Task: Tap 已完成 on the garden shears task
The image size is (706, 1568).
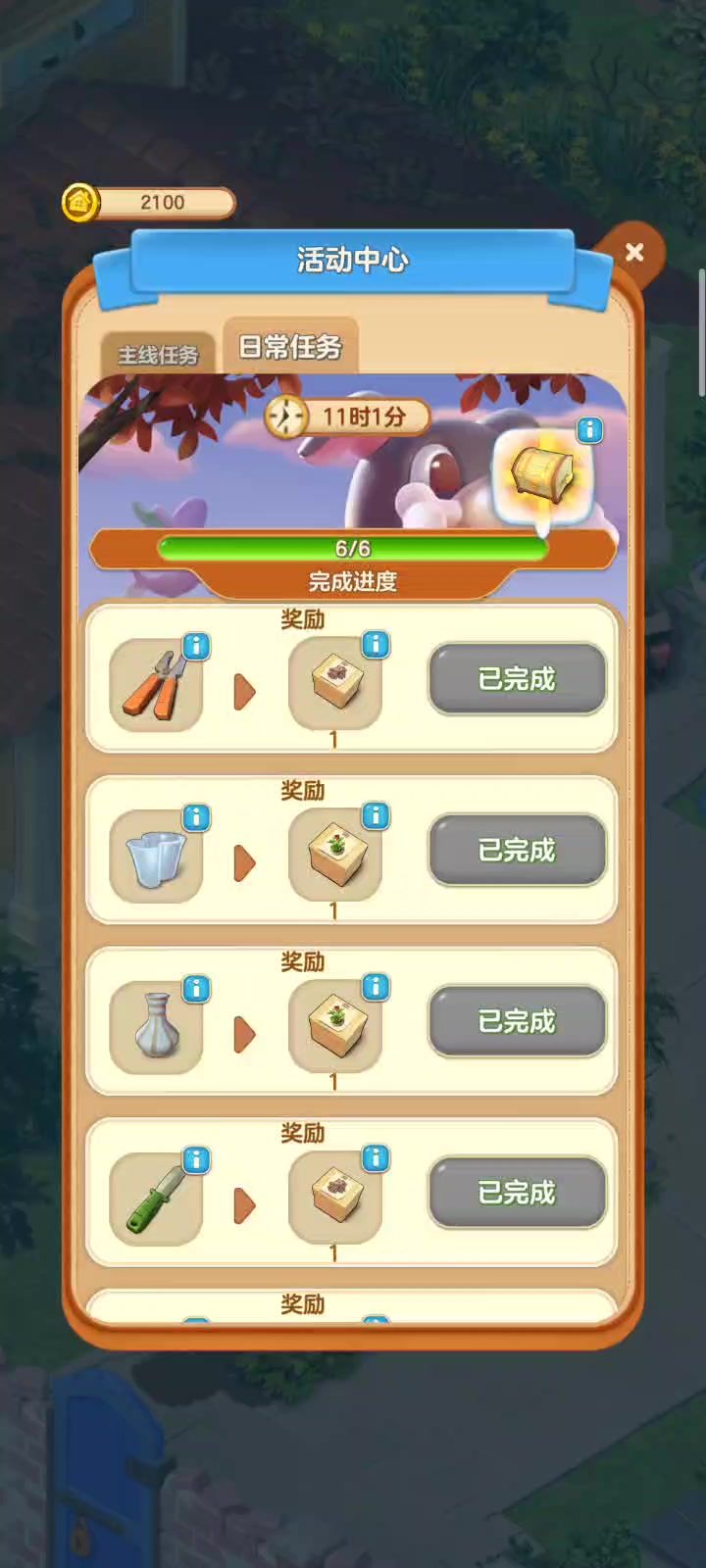Action: [x=517, y=678]
